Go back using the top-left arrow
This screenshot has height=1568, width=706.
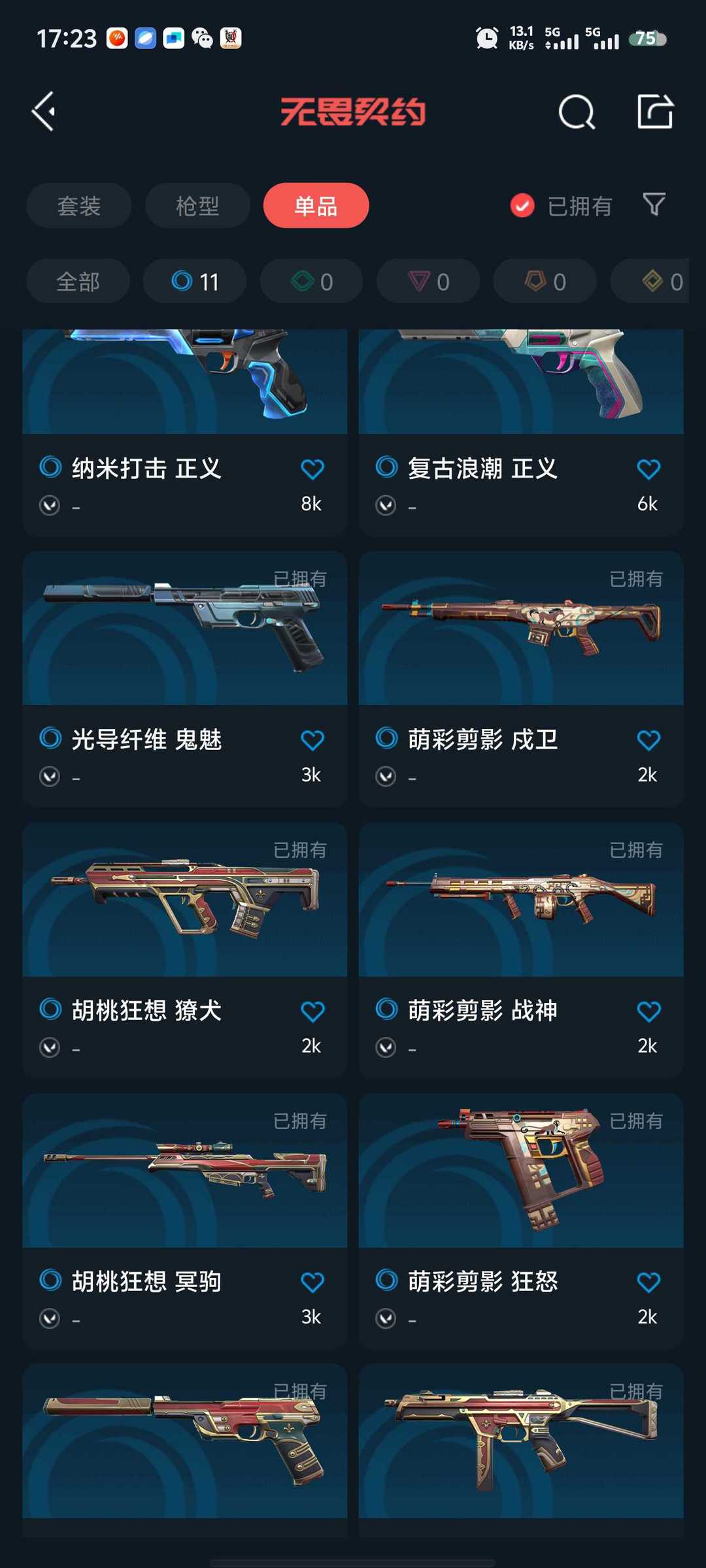pos(43,112)
